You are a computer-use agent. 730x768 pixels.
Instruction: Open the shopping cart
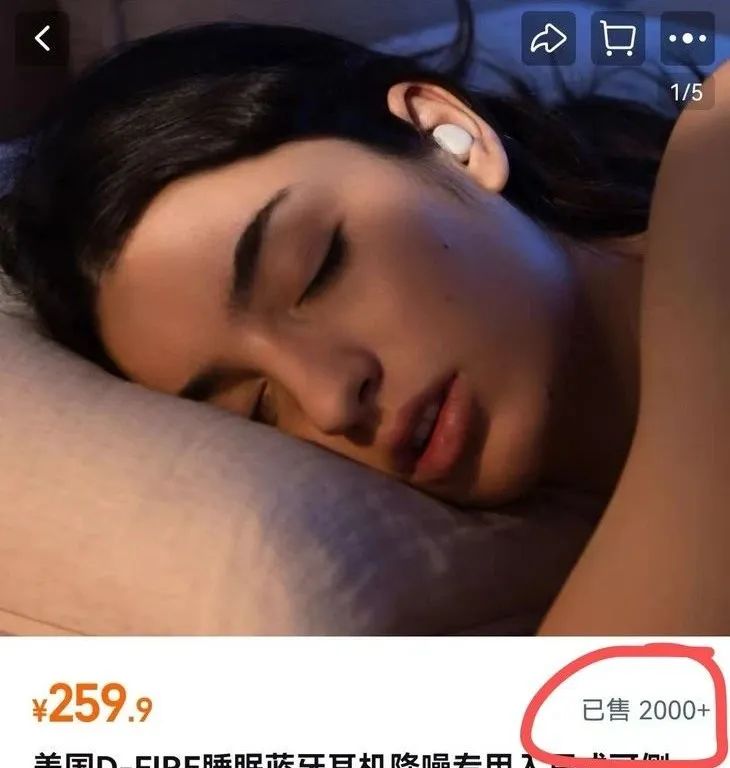(618, 39)
